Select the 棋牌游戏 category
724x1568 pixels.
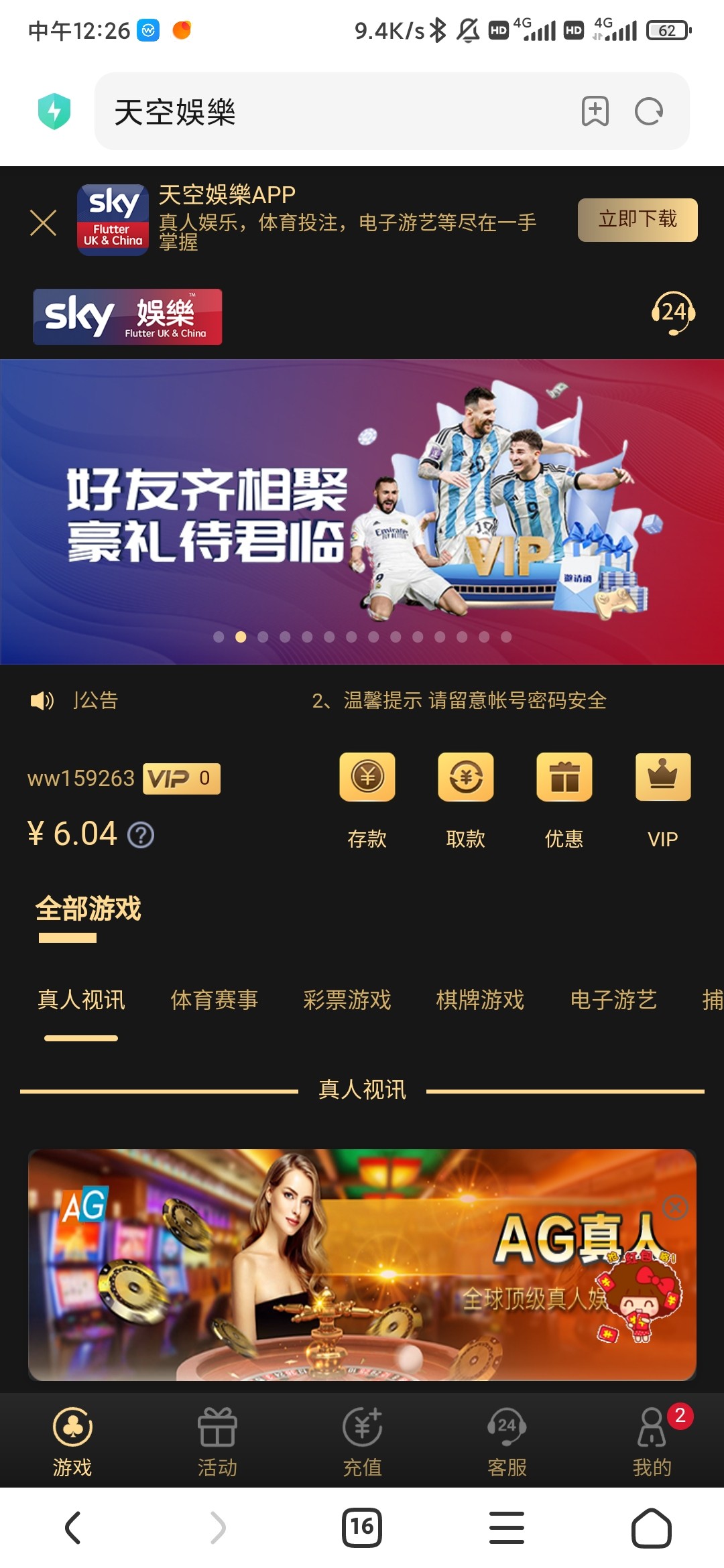click(480, 1000)
